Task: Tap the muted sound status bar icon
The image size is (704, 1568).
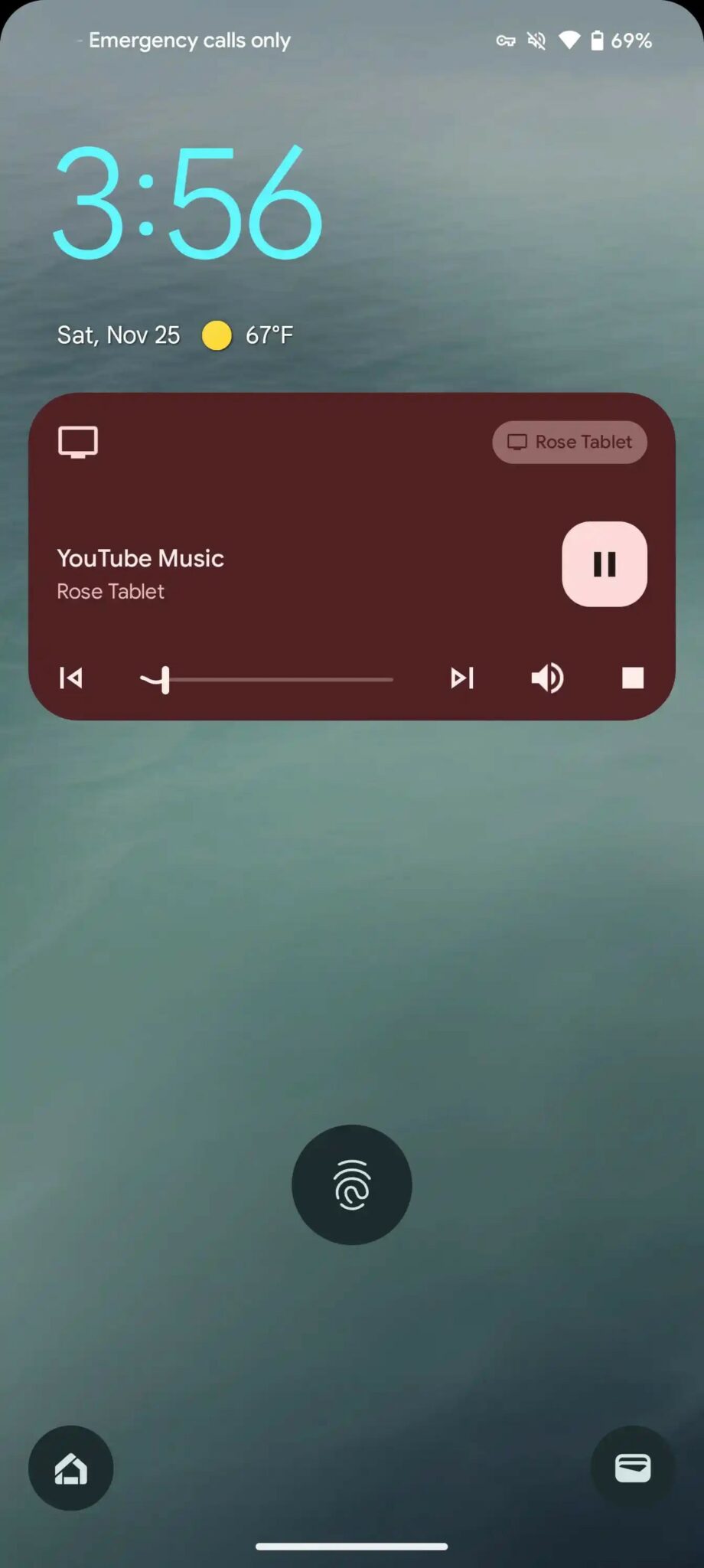Action: [535, 41]
